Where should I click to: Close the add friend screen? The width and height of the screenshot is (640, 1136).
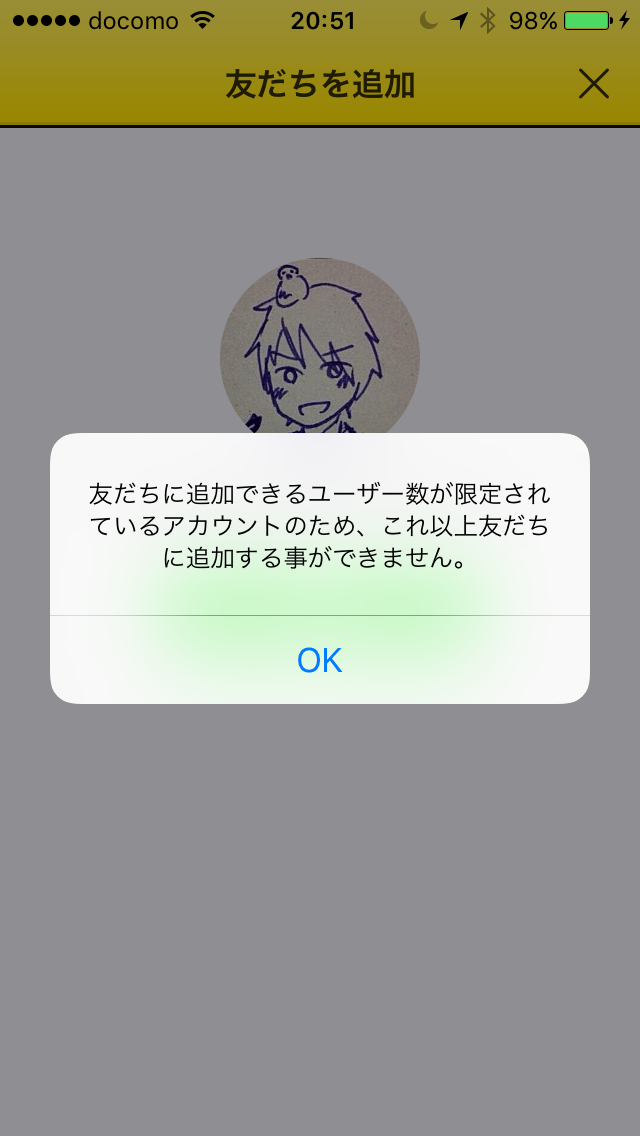pos(593,85)
